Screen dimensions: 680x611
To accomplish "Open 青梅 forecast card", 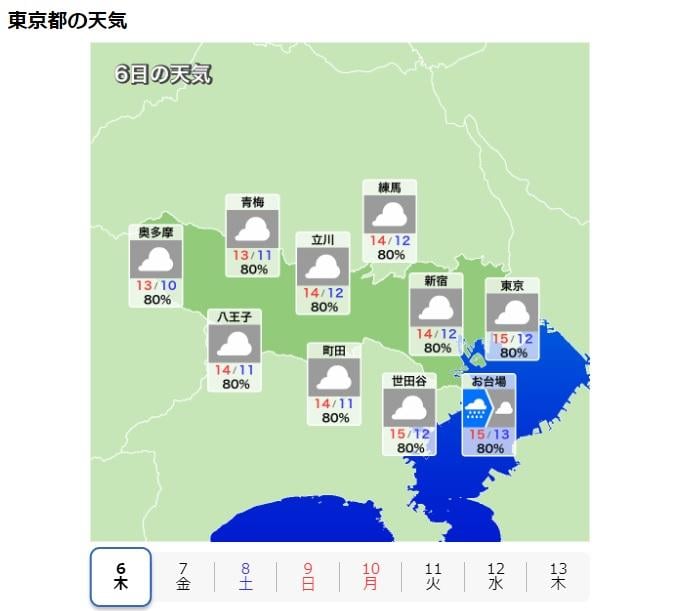I will [253, 235].
